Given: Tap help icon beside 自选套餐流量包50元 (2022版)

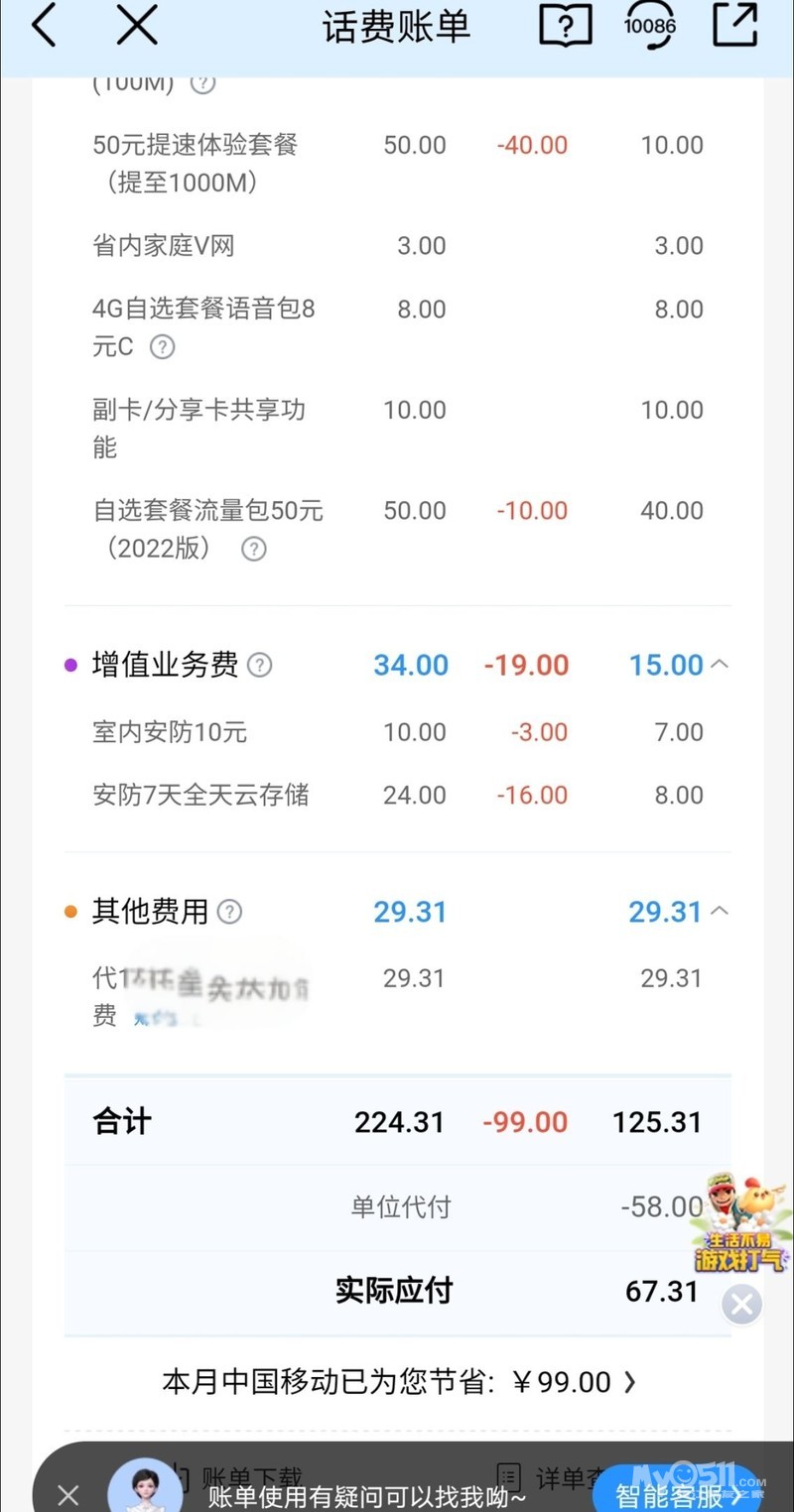Looking at the screenshot, I should pos(254,549).
